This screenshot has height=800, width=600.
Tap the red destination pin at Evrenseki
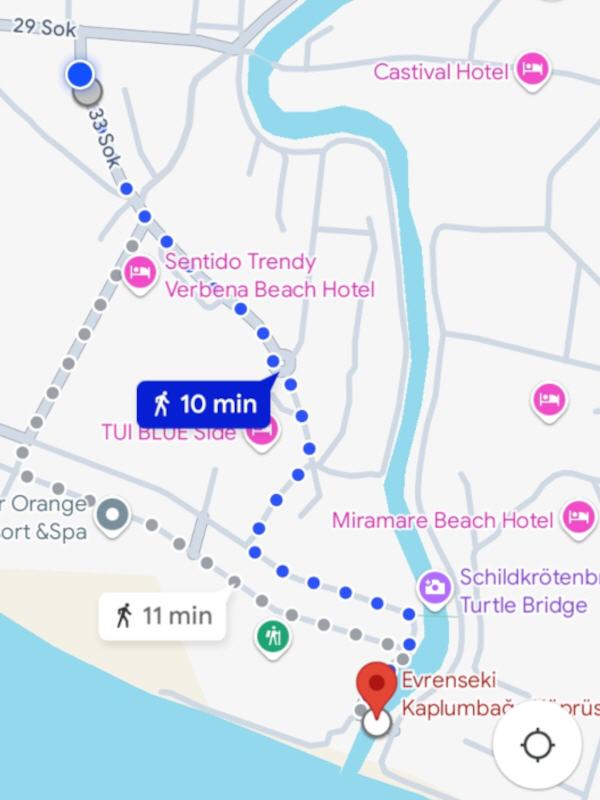pyautogui.click(x=376, y=688)
